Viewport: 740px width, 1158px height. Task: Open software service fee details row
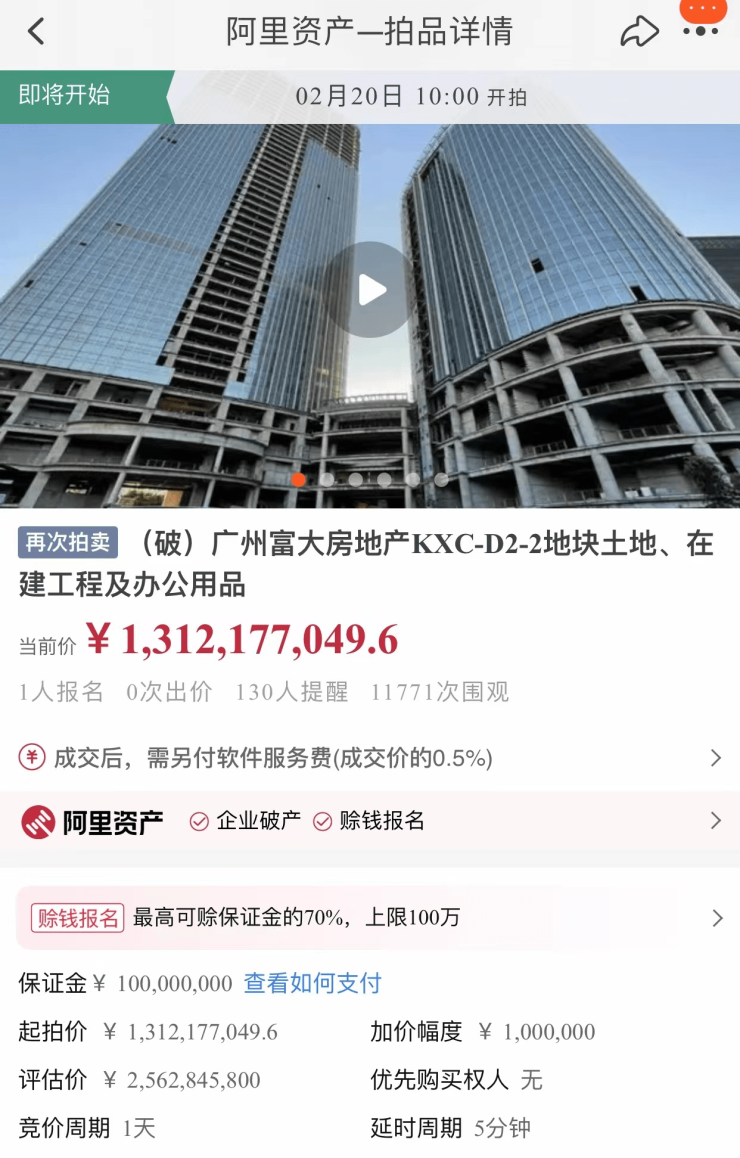coord(370,758)
